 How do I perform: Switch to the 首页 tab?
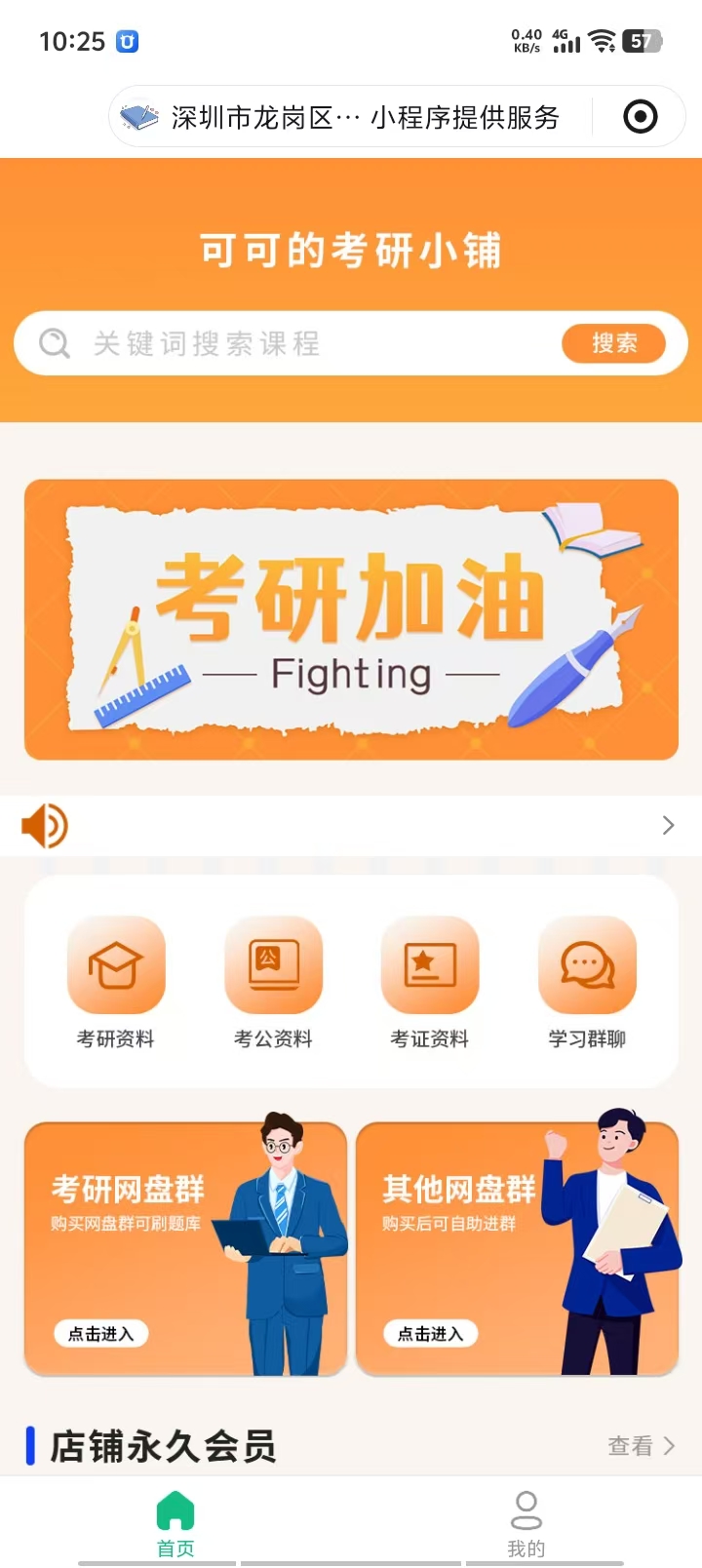pyautogui.click(x=175, y=1523)
